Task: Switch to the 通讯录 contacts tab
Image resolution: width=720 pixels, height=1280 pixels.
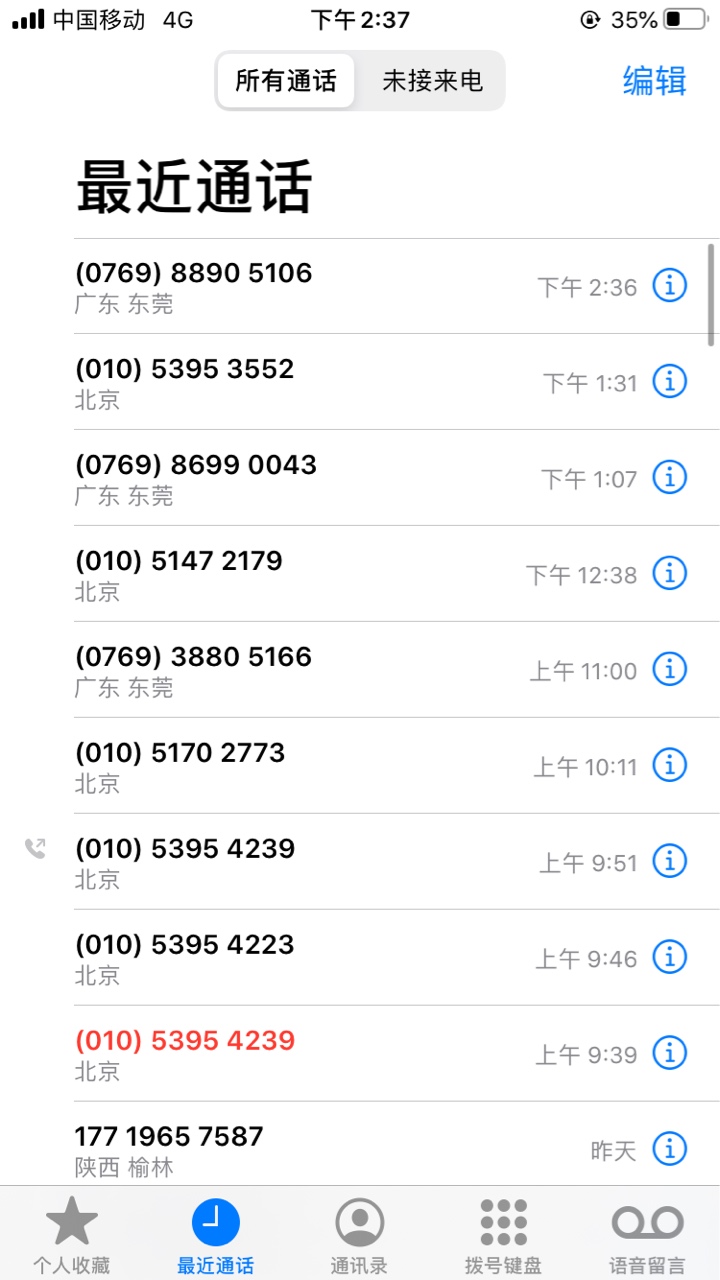Action: [x=359, y=1235]
